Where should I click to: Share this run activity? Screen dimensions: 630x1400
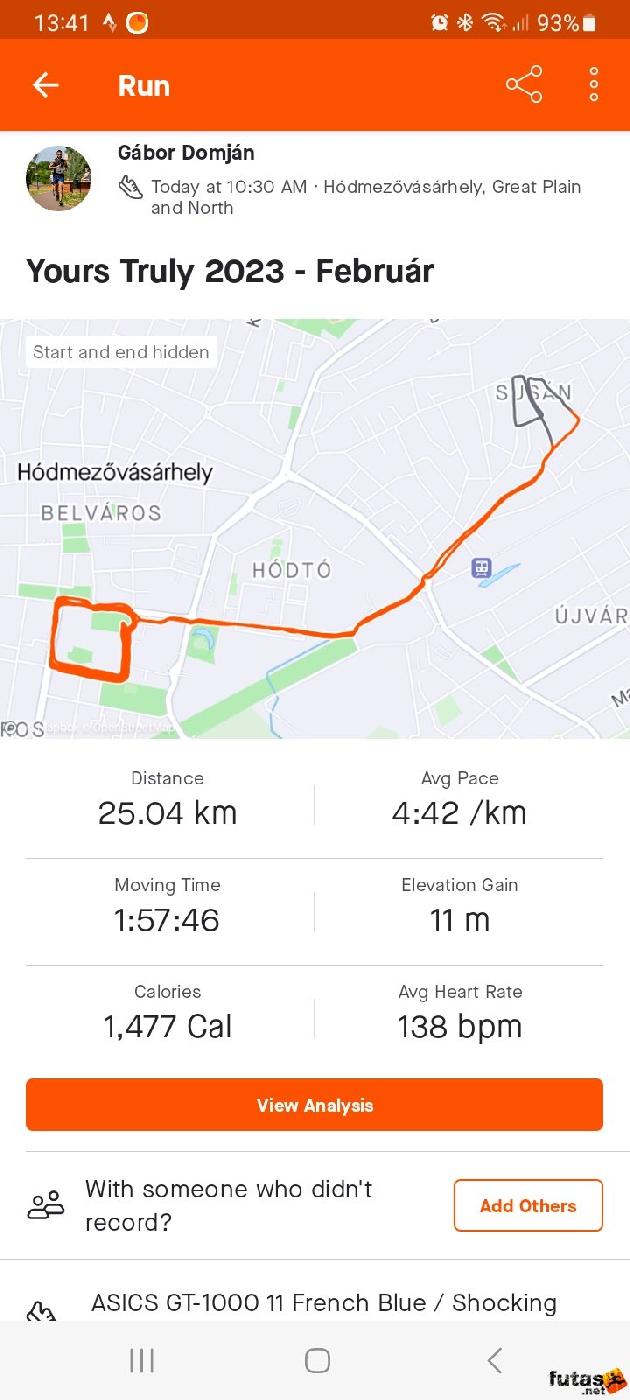click(x=524, y=85)
